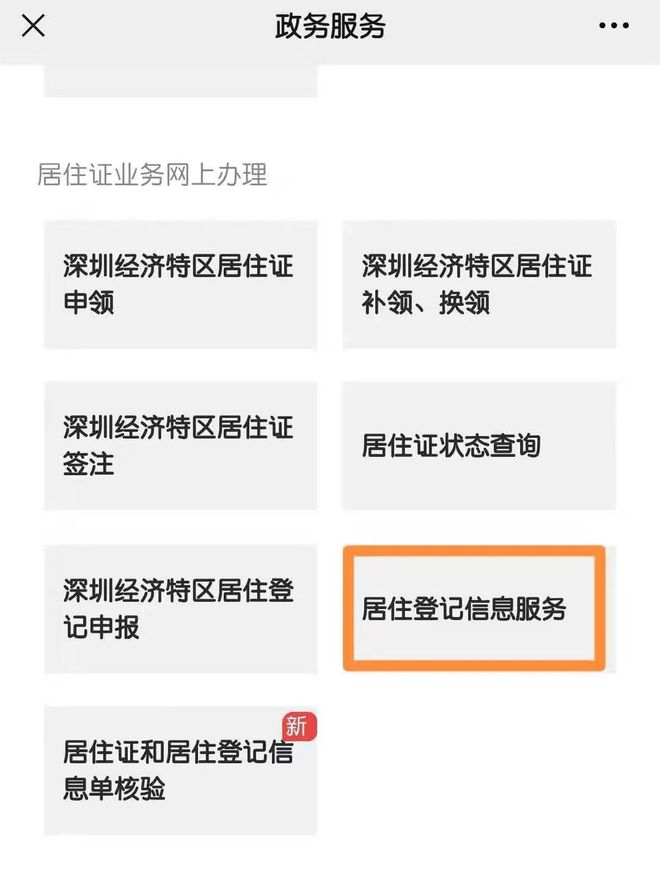
Task: Tap 深圳经济特区居住登记申报
Action: (180, 608)
